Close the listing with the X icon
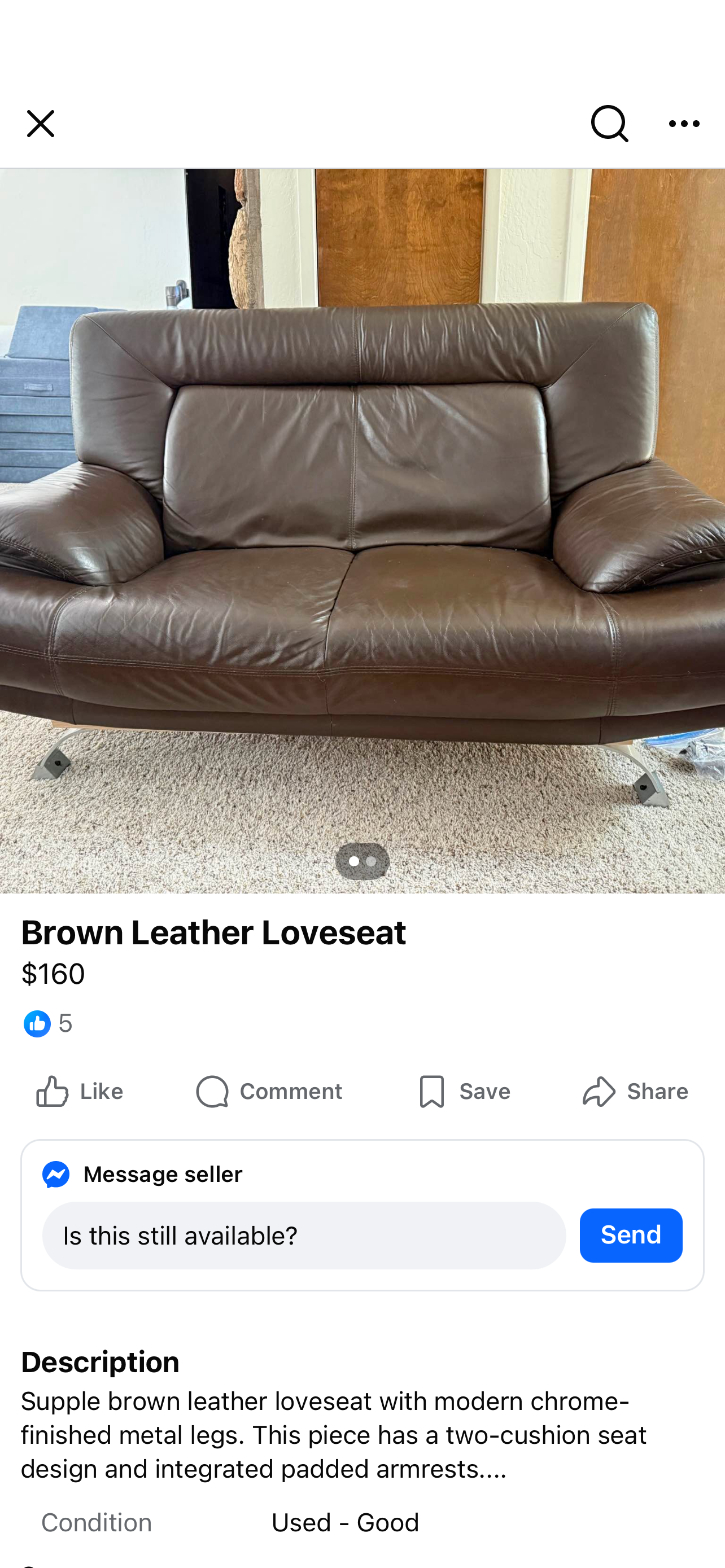725x1568 pixels. click(40, 124)
